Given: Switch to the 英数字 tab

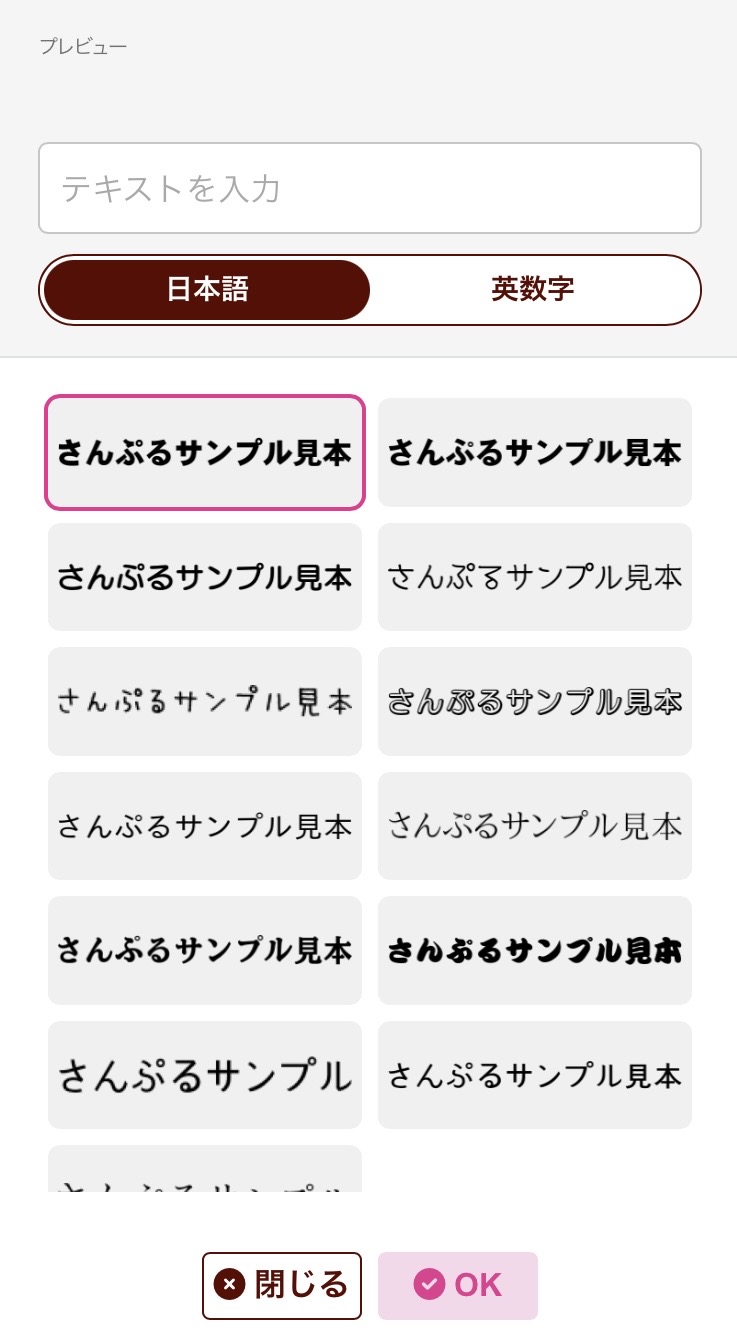Looking at the screenshot, I should pos(533,290).
